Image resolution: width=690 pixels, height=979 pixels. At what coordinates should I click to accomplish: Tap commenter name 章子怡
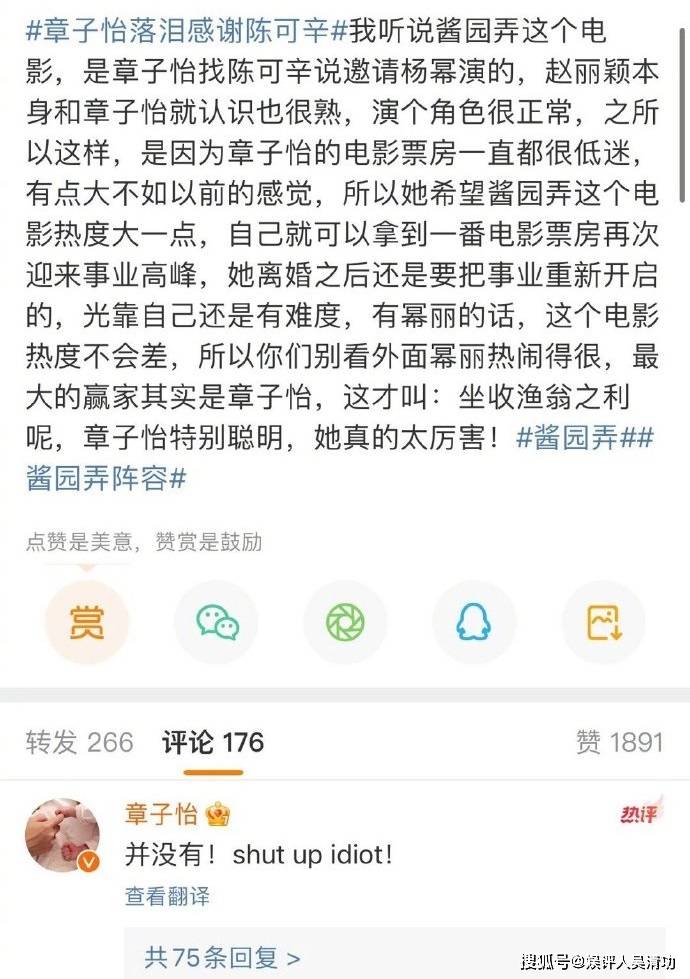click(x=161, y=814)
